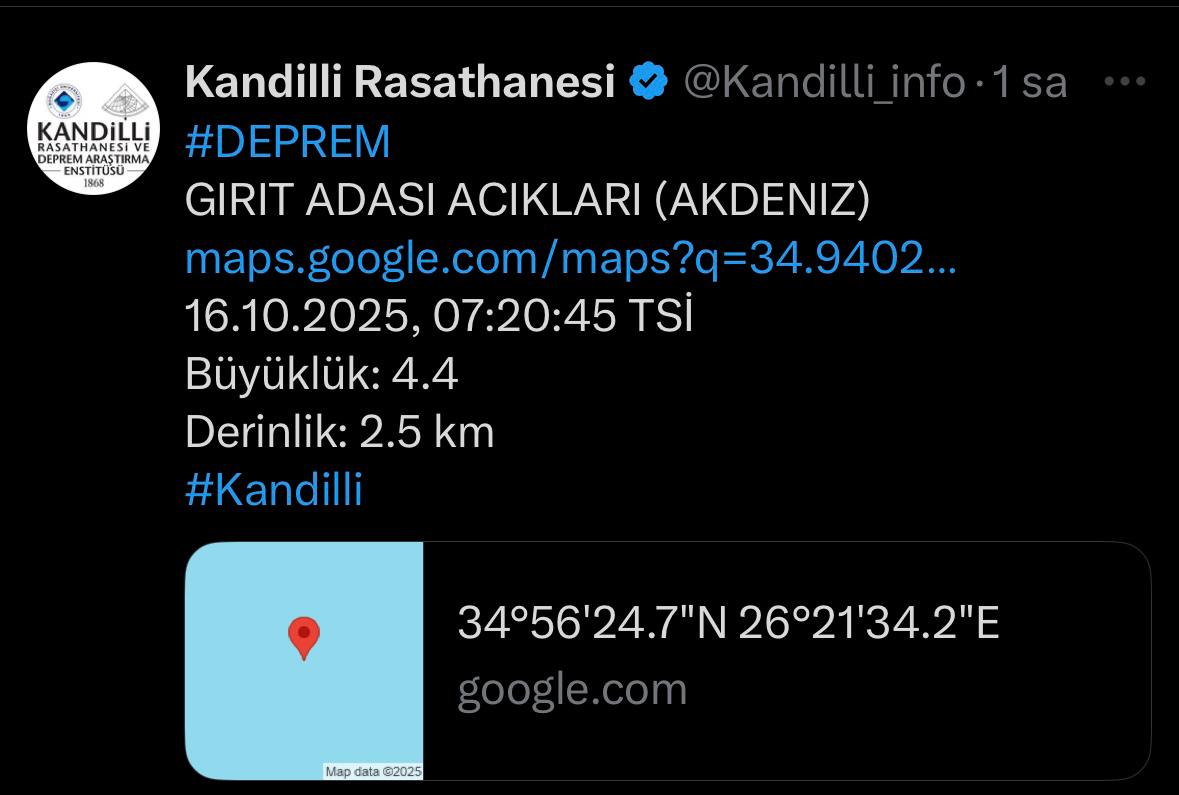
Task: Open Kandilli Rasathanesi account name
Action: [398, 82]
